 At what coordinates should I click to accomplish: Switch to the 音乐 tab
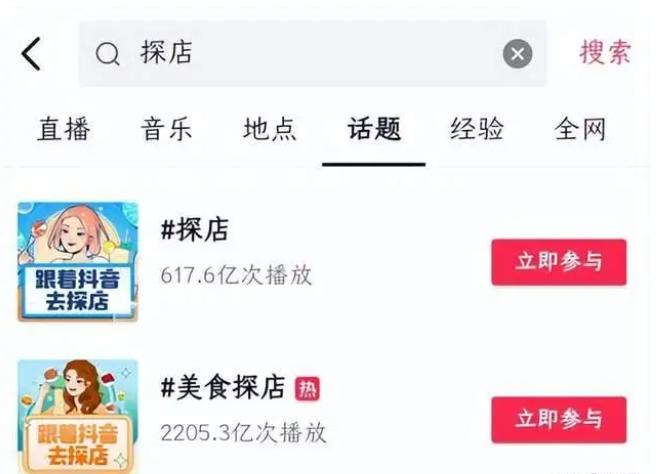[x=168, y=130]
